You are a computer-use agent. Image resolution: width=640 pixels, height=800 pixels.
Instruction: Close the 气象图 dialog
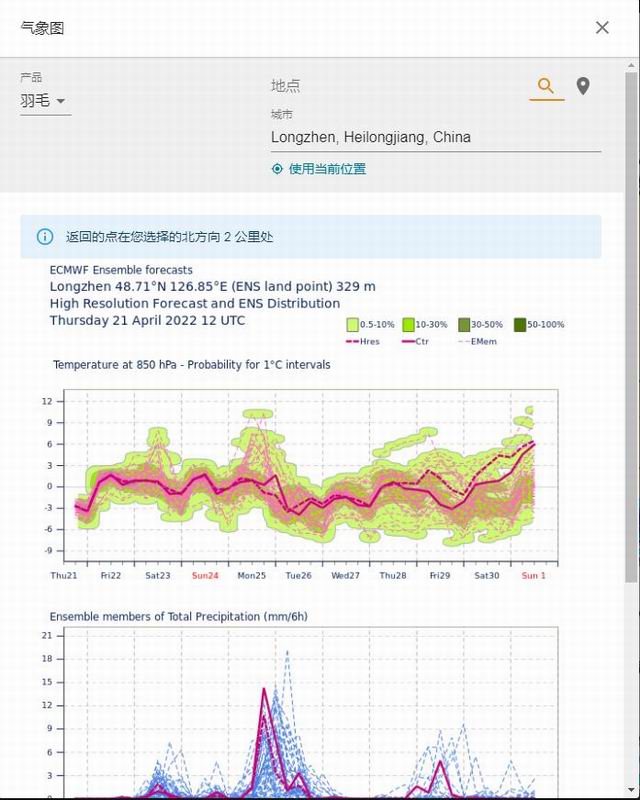click(x=602, y=28)
